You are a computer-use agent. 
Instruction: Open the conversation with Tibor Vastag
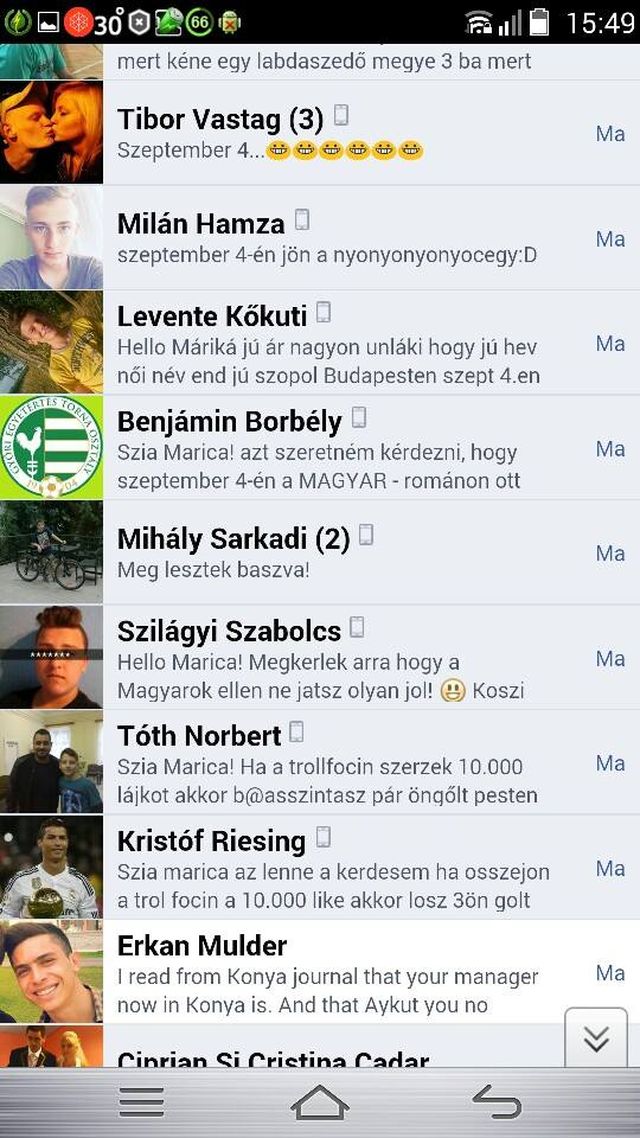coord(340,134)
